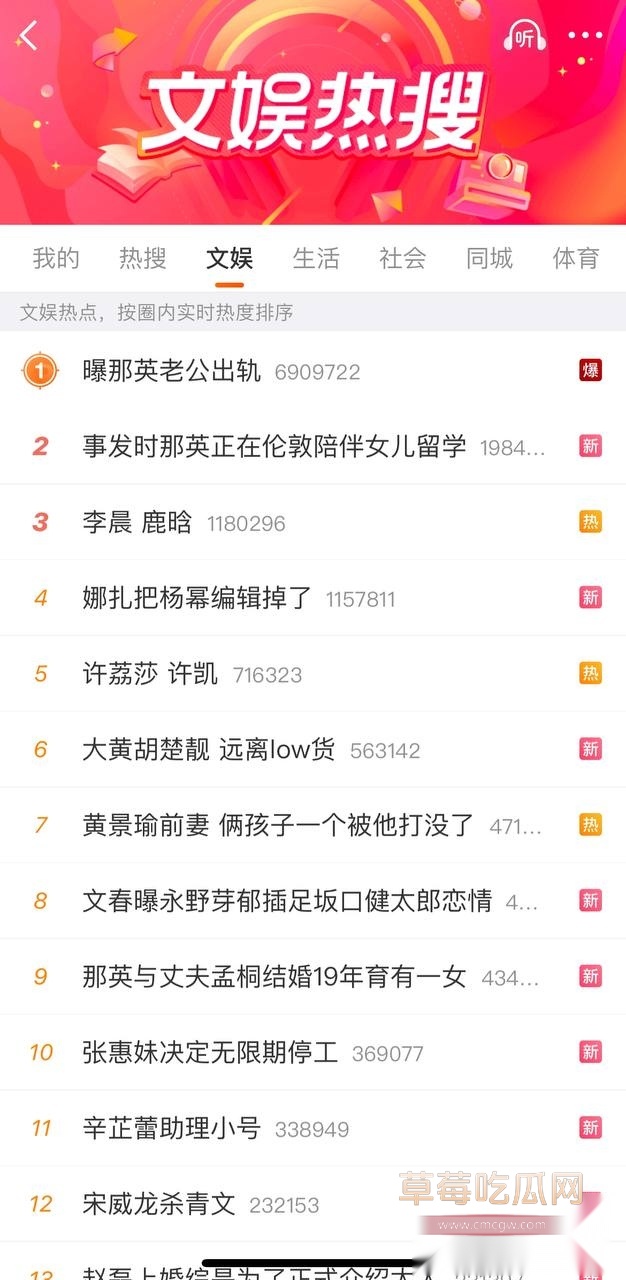Switch to the 我的 tab

(56, 258)
